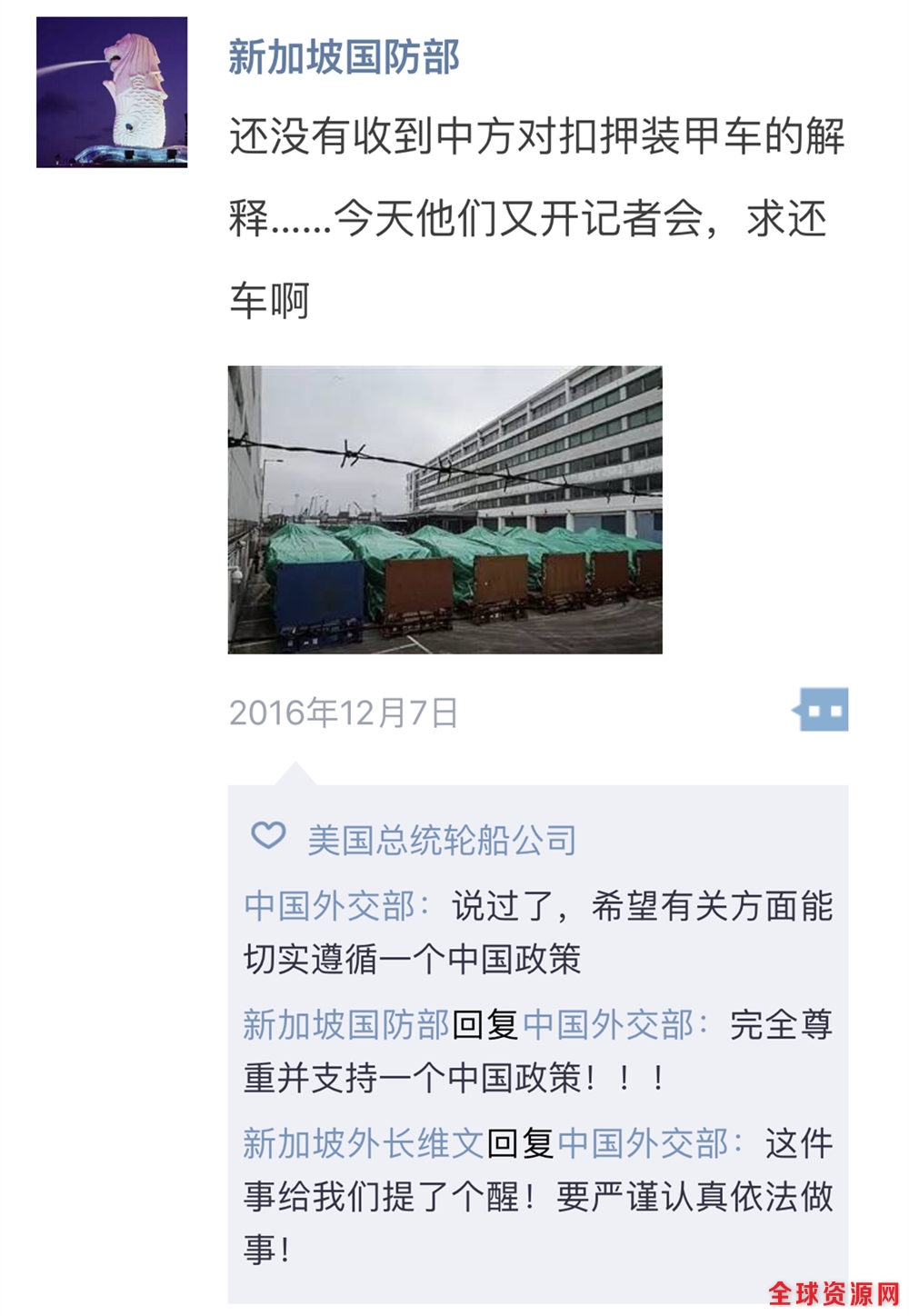This screenshot has height=1316, width=909.
Task: Open liker 美国总统轮船公司's profile
Action: pos(442,840)
